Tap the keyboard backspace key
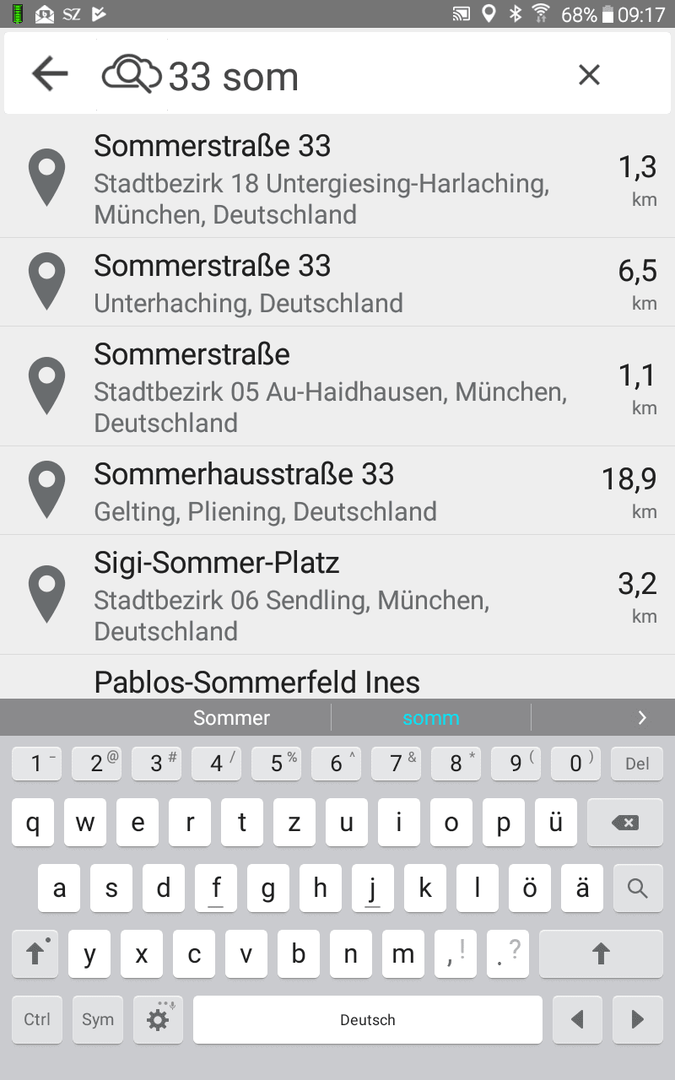Viewport: 675px width, 1080px height. (x=625, y=822)
